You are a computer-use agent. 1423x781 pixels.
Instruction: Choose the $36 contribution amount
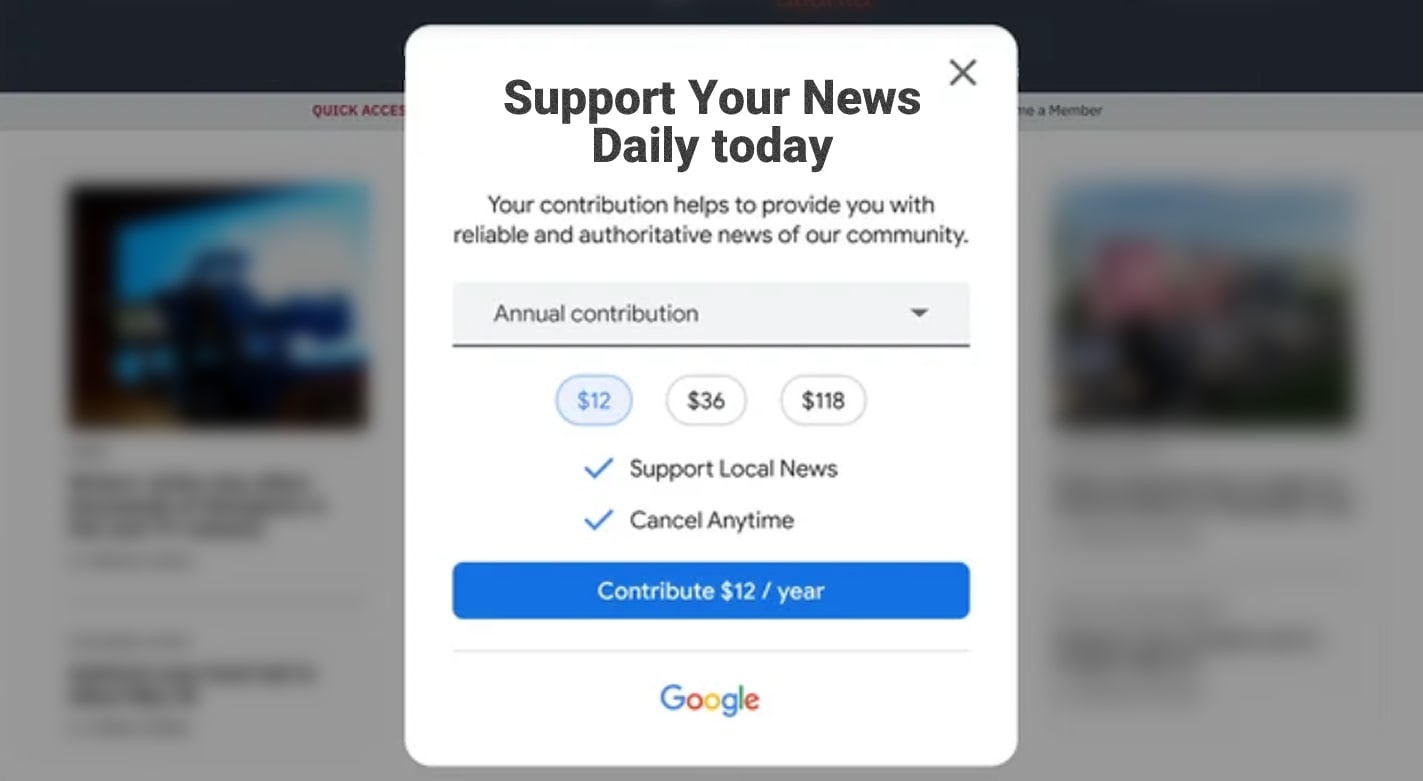[x=706, y=400]
